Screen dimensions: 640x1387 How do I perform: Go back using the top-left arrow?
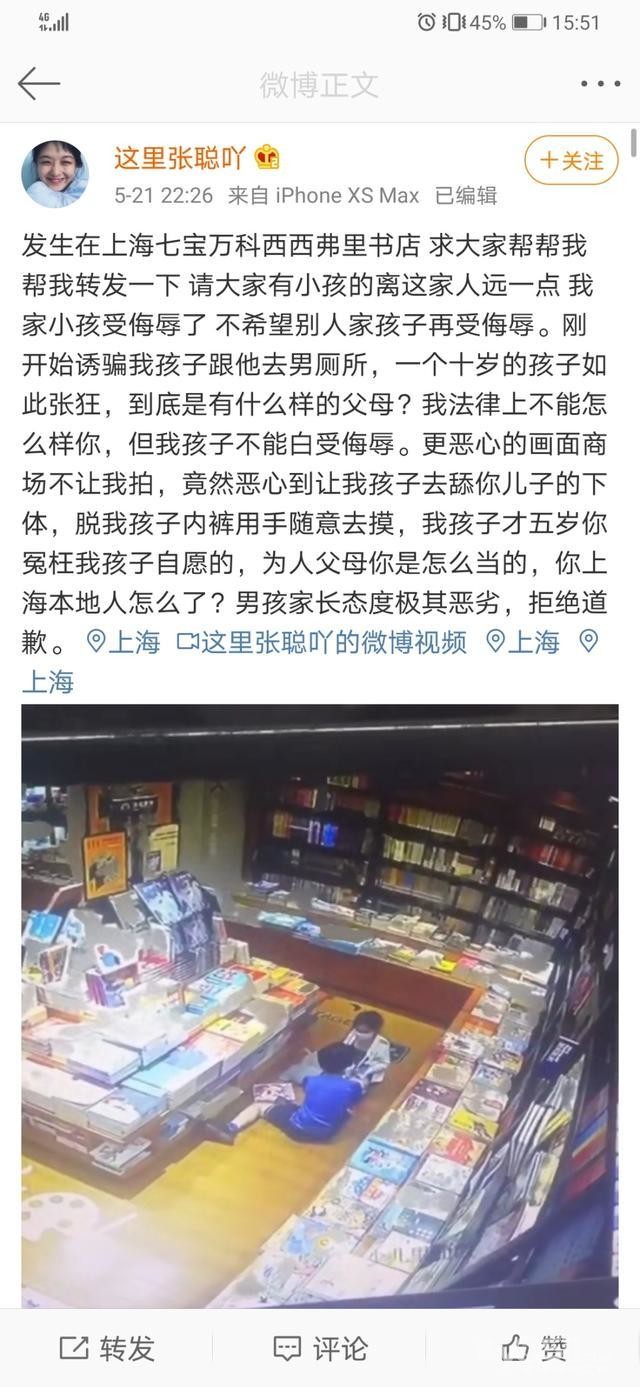click(x=39, y=84)
